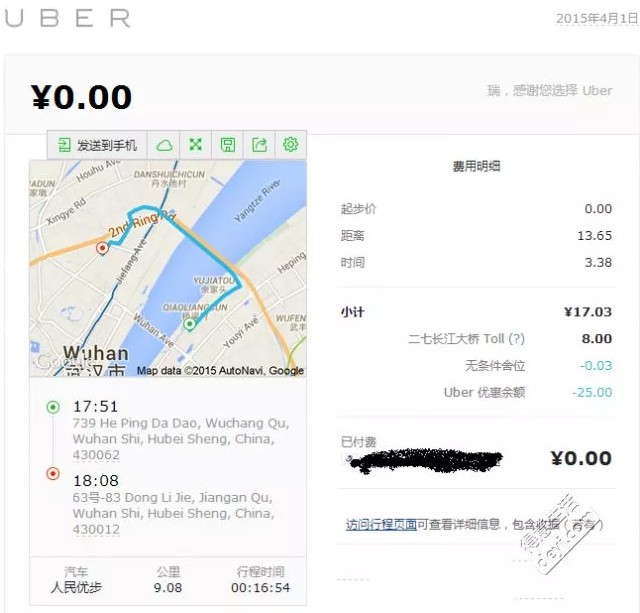Image resolution: width=640 pixels, height=613 pixels.
Task: Expand the map image to fullscreen
Action: pos(196,145)
